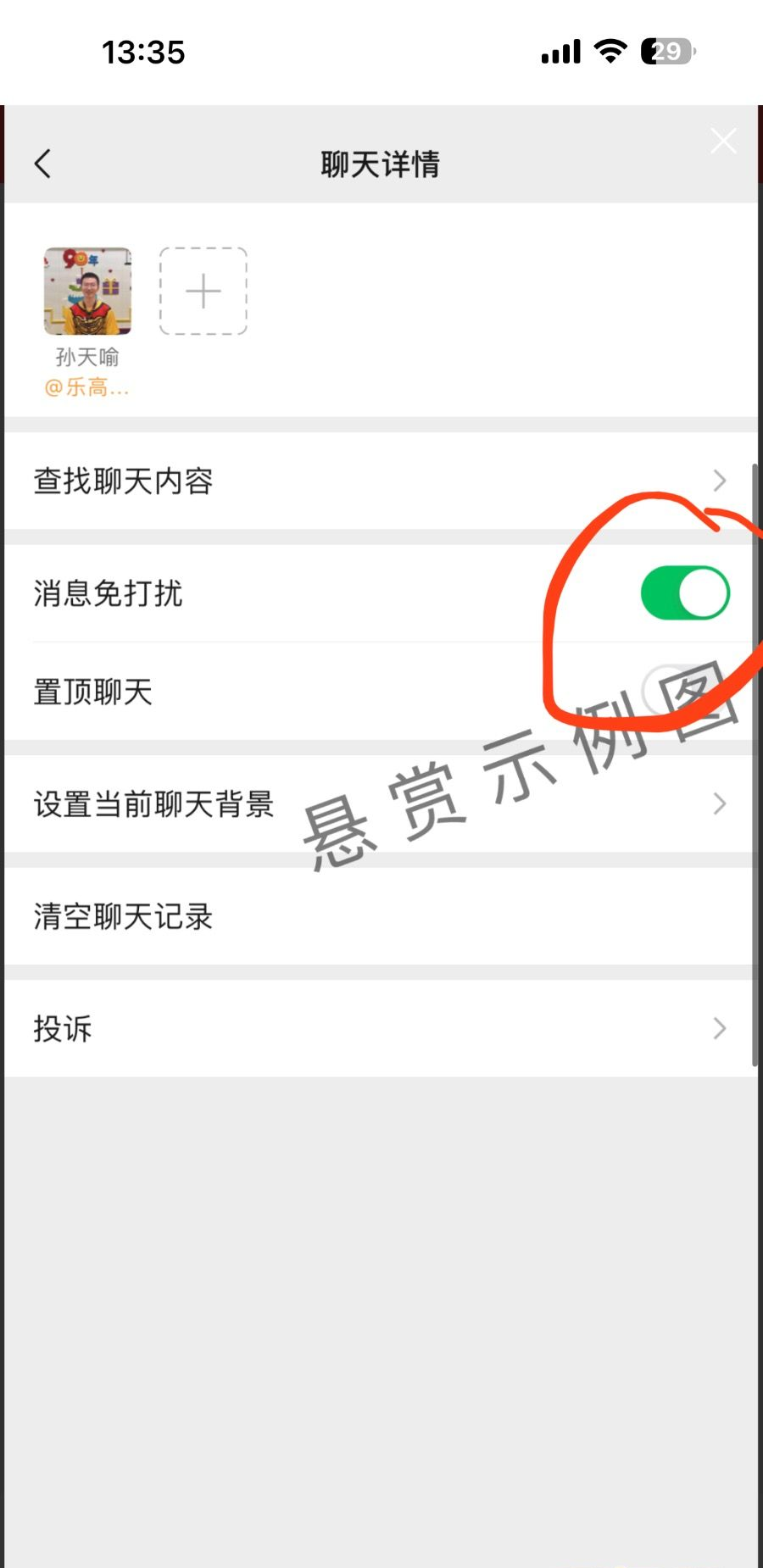Image resolution: width=763 pixels, height=1568 pixels.
Task: Open 设置当前聊天背景
Action: (379, 803)
